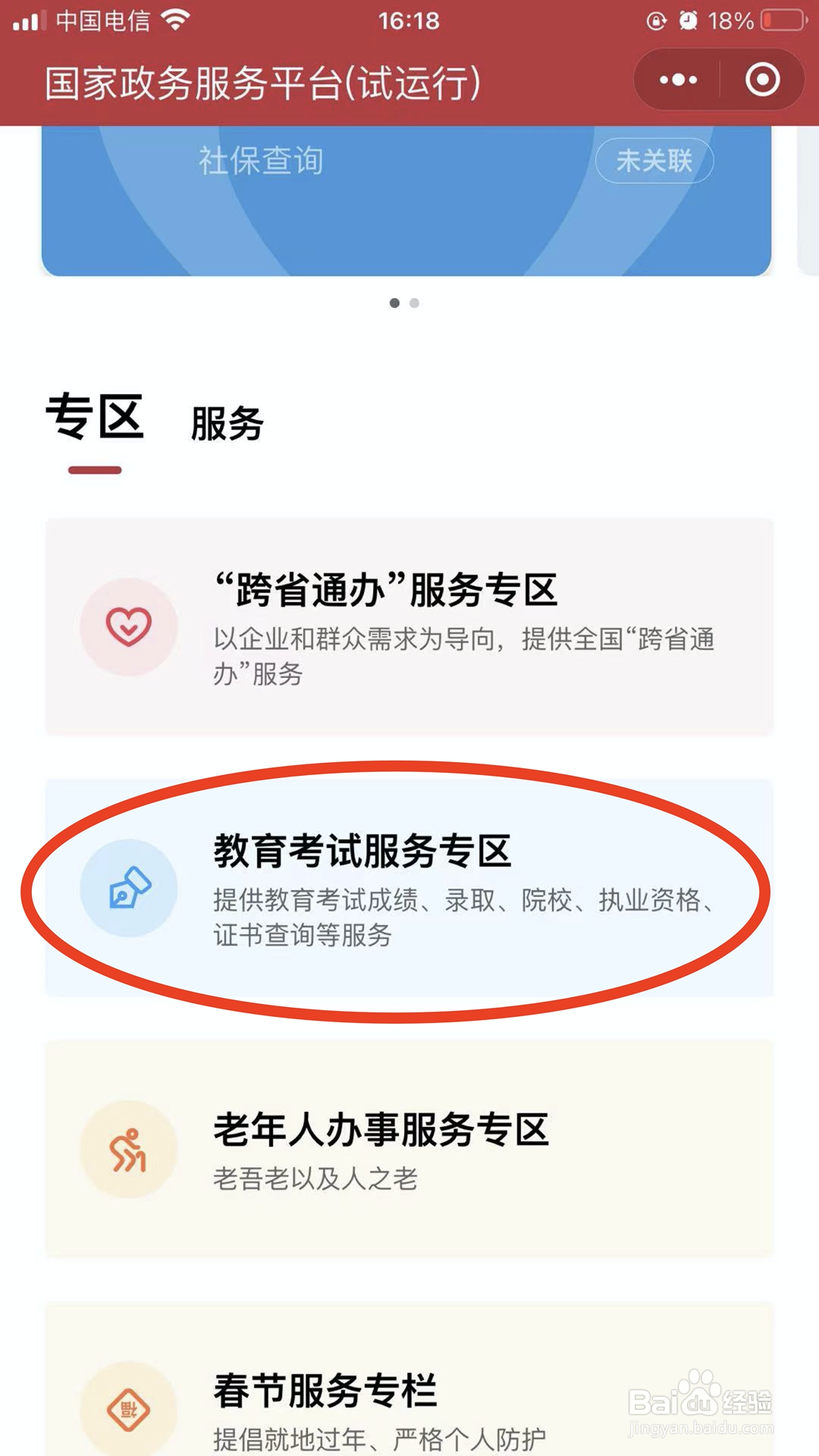Select the first carousel page dot
Screen dimensions: 819x1456
click(395, 303)
